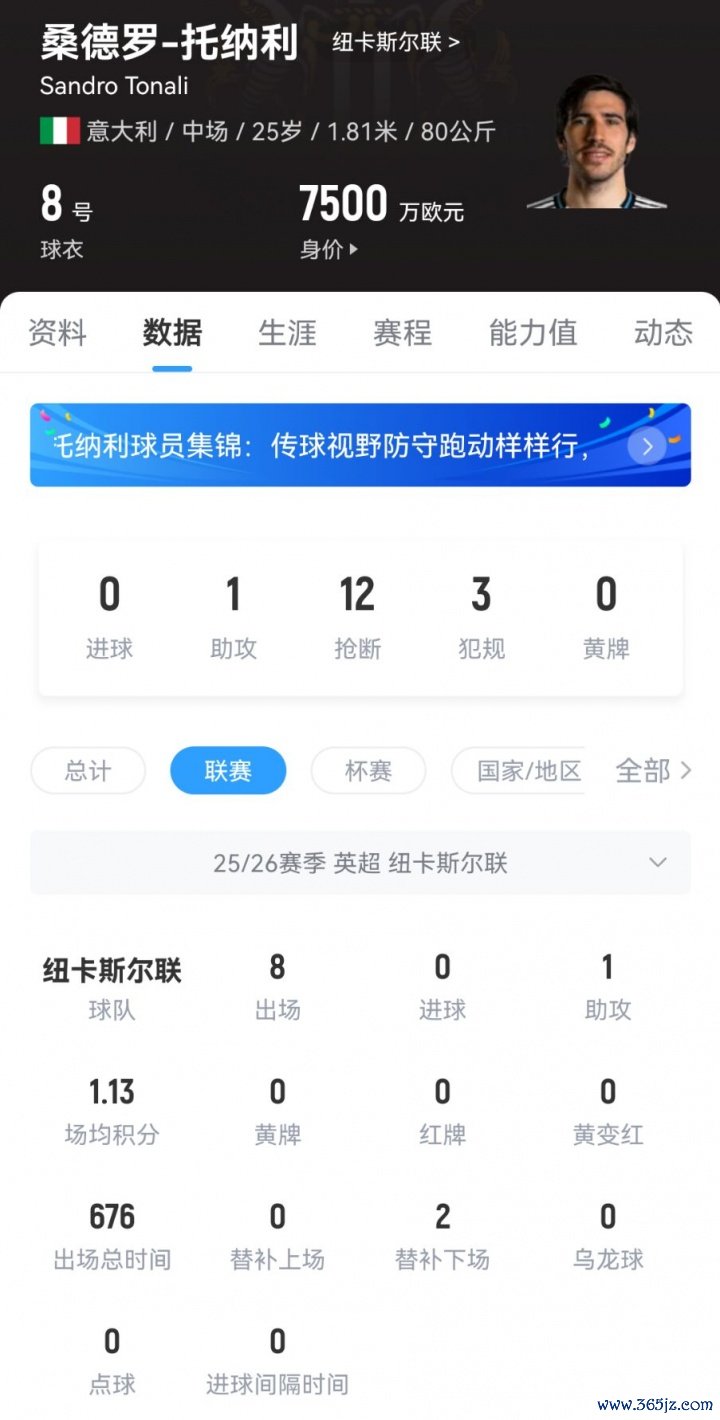The height and width of the screenshot is (1420, 720).
Task: Switch to the 生涯 tab
Action: [x=287, y=333]
